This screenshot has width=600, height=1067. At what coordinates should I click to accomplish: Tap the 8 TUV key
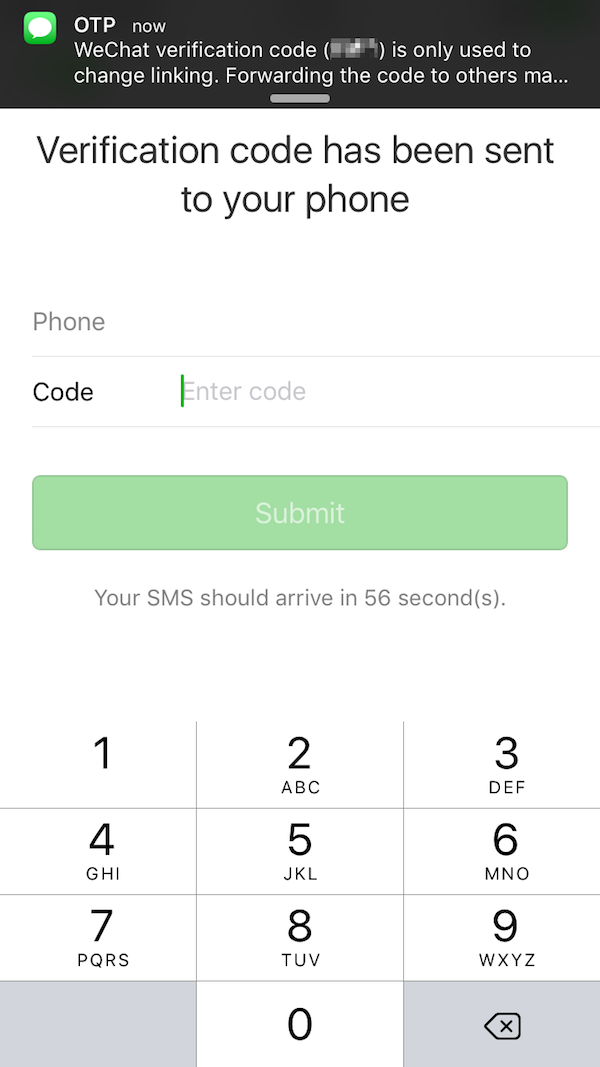click(x=300, y=938)
